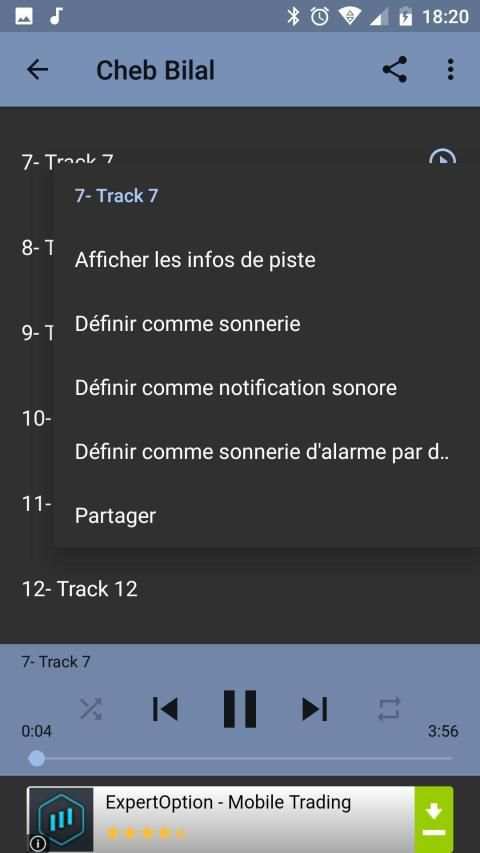480x853 pixels.
Task: Pause the current track
Action: click(x=240, y=708)
